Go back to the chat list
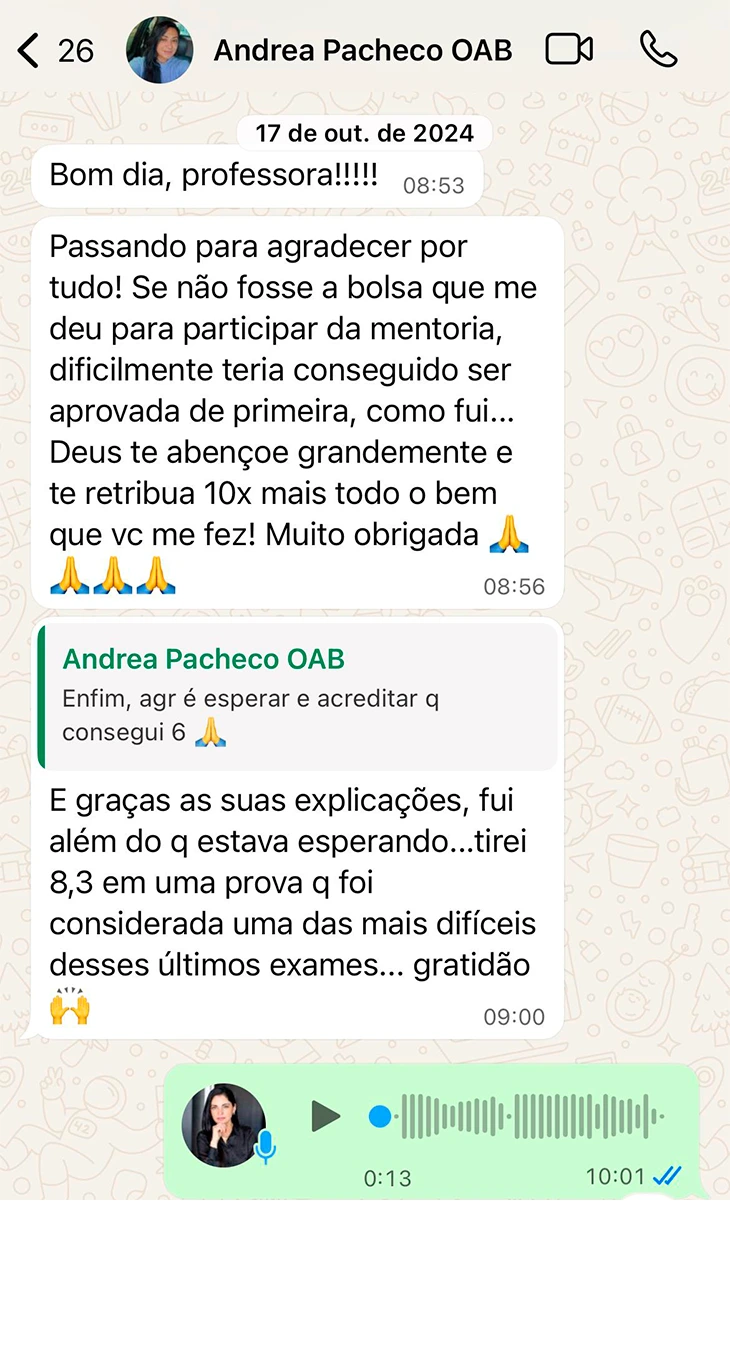Viewport: 730px width, 1368px height. 30,50
